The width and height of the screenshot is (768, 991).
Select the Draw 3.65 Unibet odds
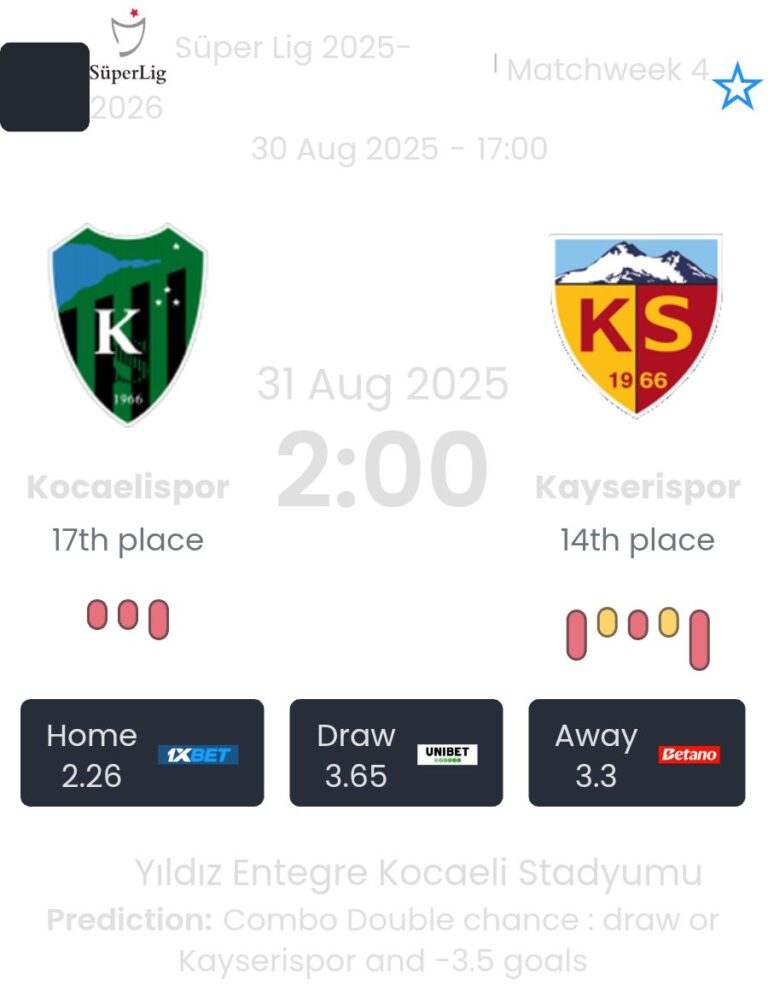pos(396,753)
